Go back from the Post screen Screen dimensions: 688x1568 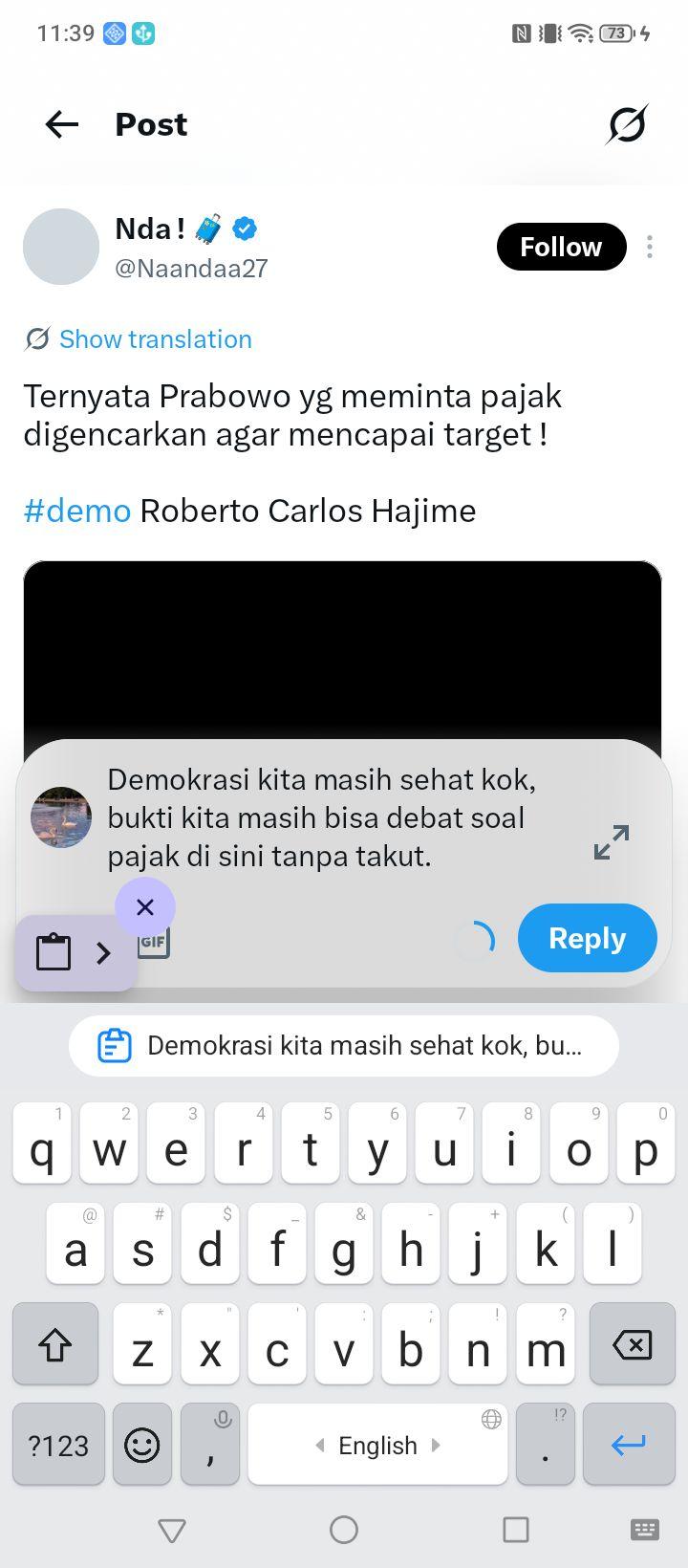(62, 124)
